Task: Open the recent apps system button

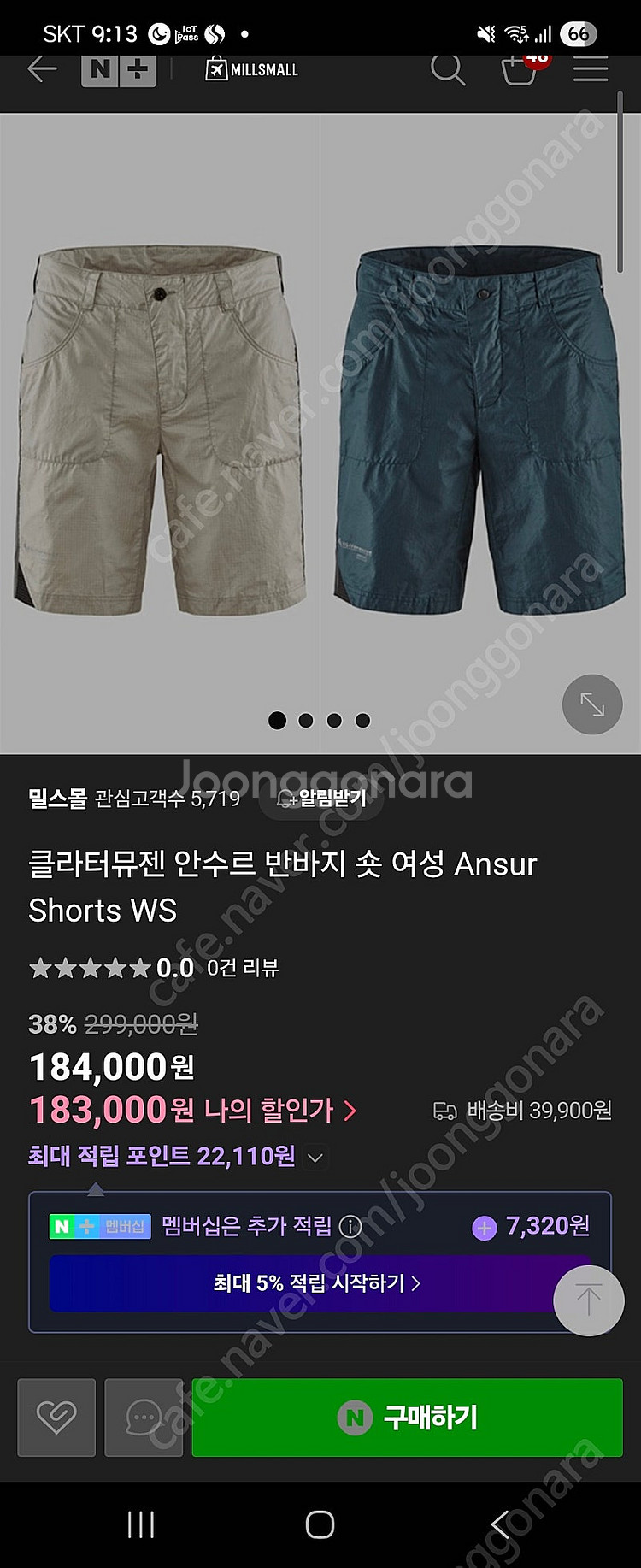Action: 141,1524
